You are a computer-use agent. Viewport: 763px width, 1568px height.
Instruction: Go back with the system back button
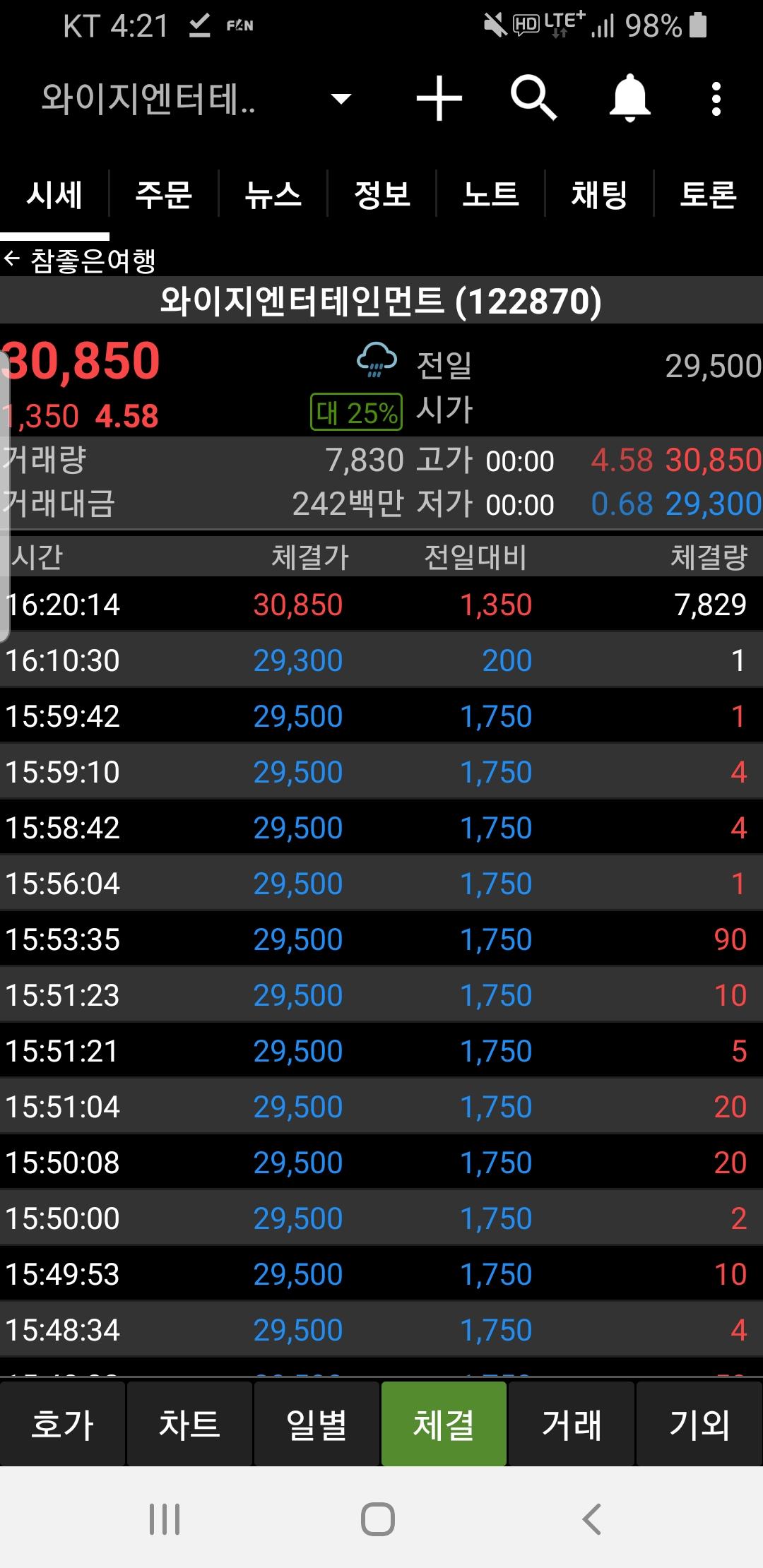pyautogui.click(x=592, y=1519)
